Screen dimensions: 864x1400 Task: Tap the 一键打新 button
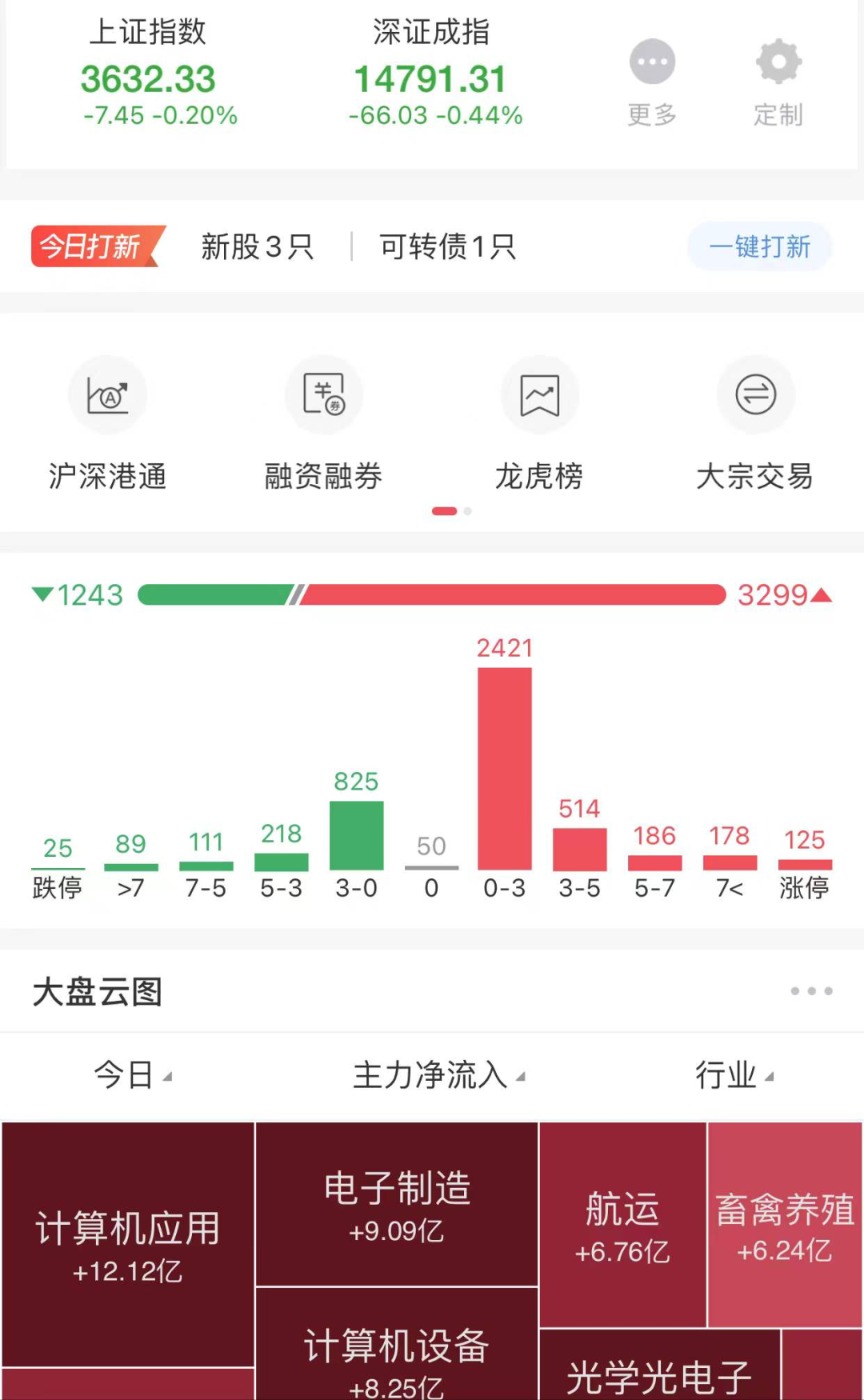coord(760,246)
